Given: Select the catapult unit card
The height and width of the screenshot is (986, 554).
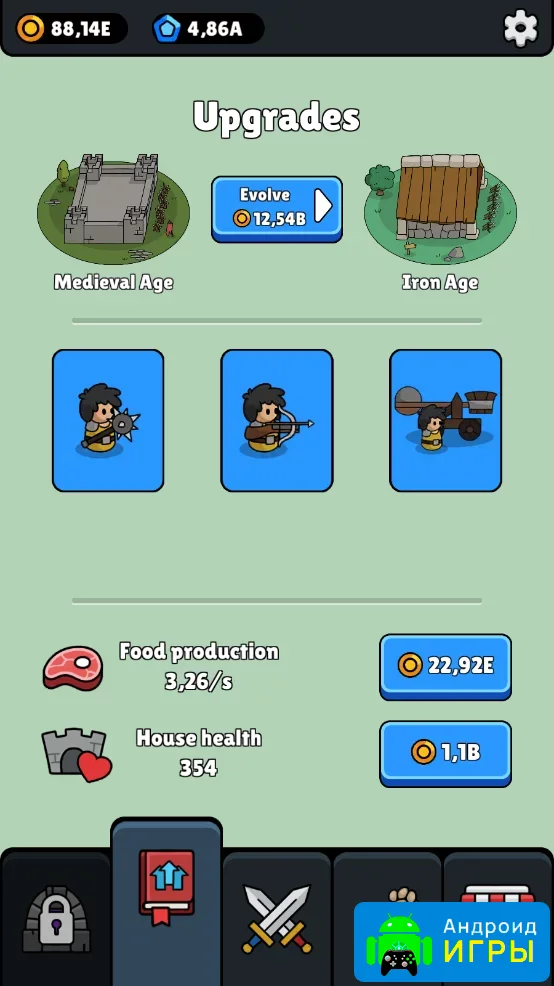Looking at the screenshot, I should 445,420.
